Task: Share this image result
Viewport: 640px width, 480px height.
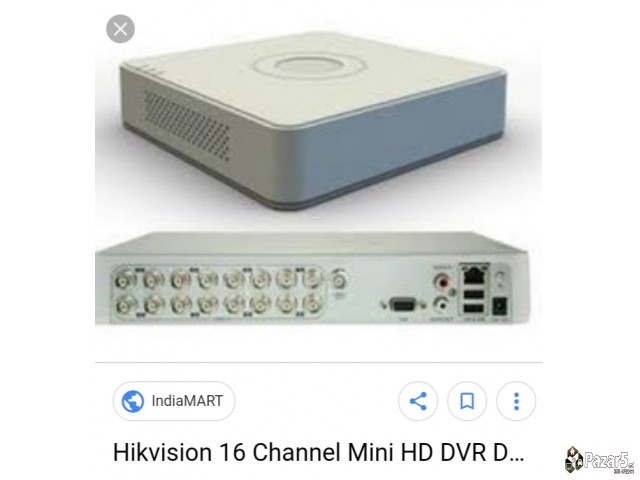Action: coord(418,402)
